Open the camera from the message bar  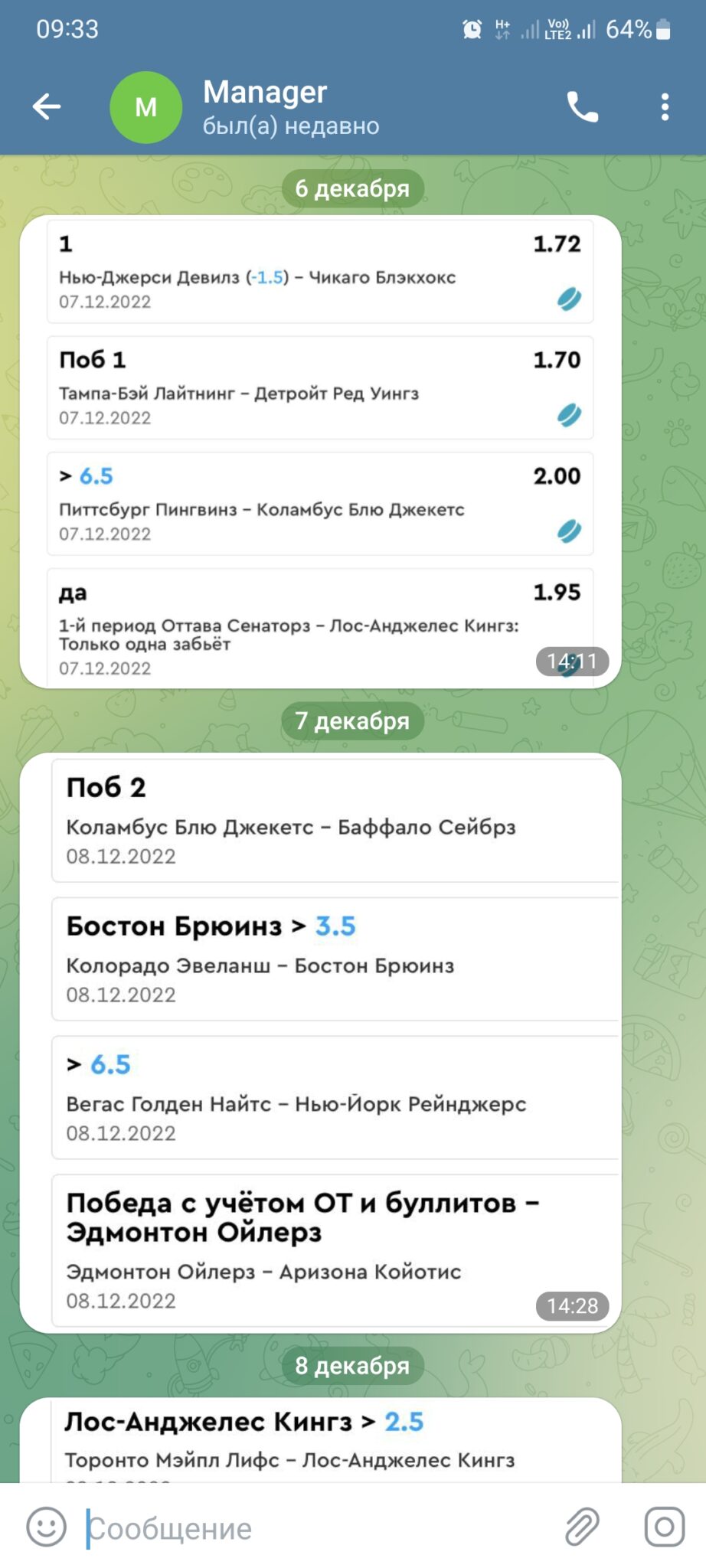pos(664,1527)
